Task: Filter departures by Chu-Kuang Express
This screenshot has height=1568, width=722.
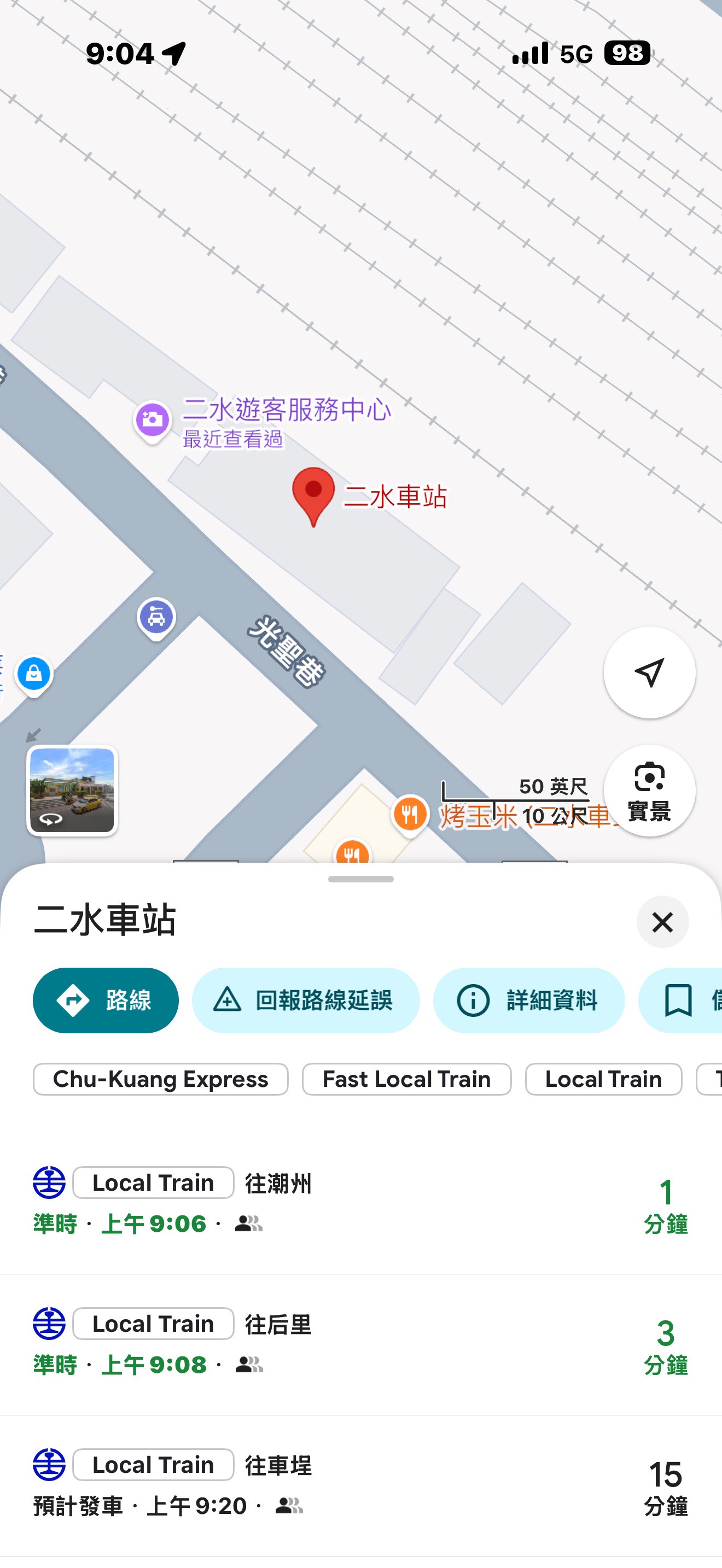Action: (160, 1079)
